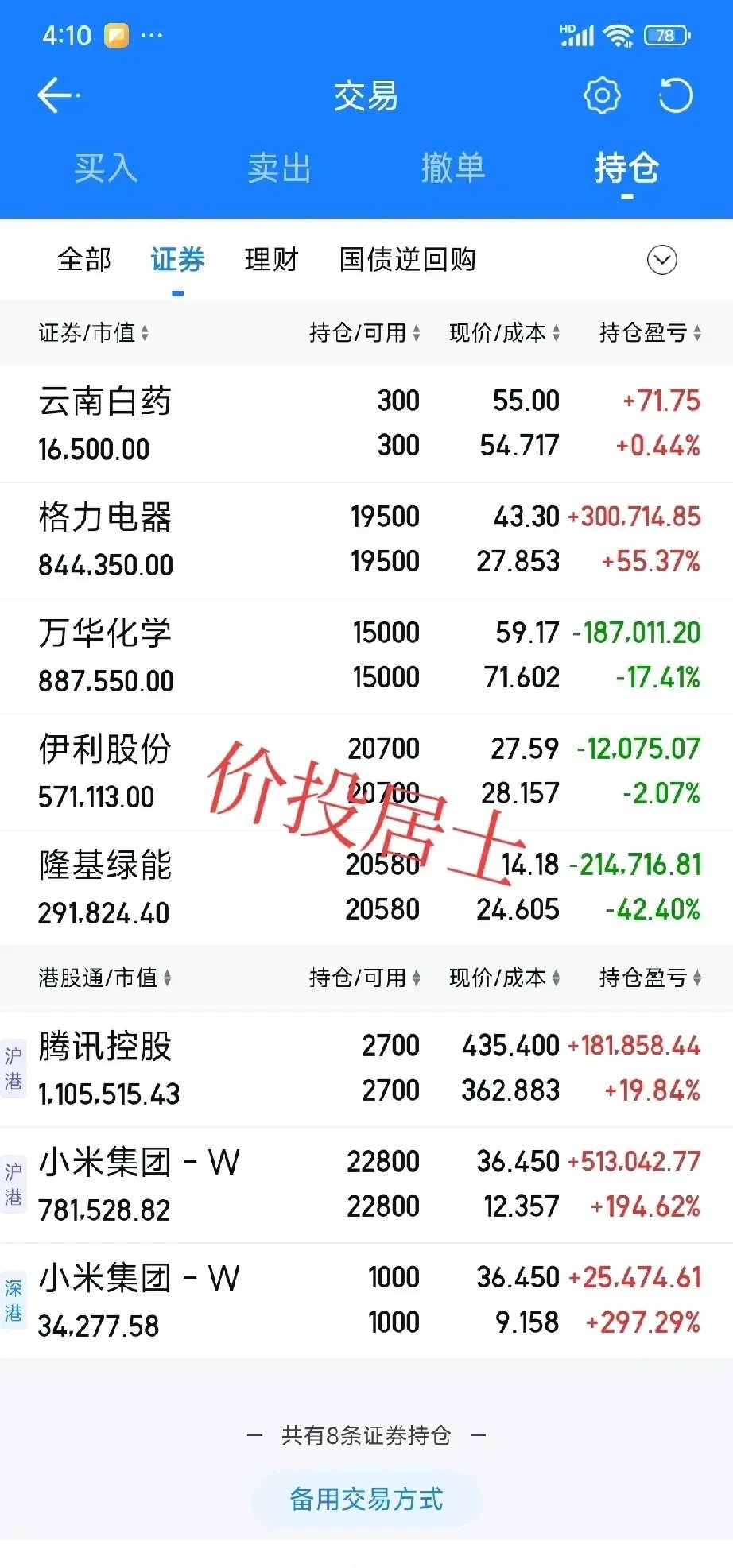Open the 云南白药 holding row
The image size is (733, 1568).
tap(366, 424)
